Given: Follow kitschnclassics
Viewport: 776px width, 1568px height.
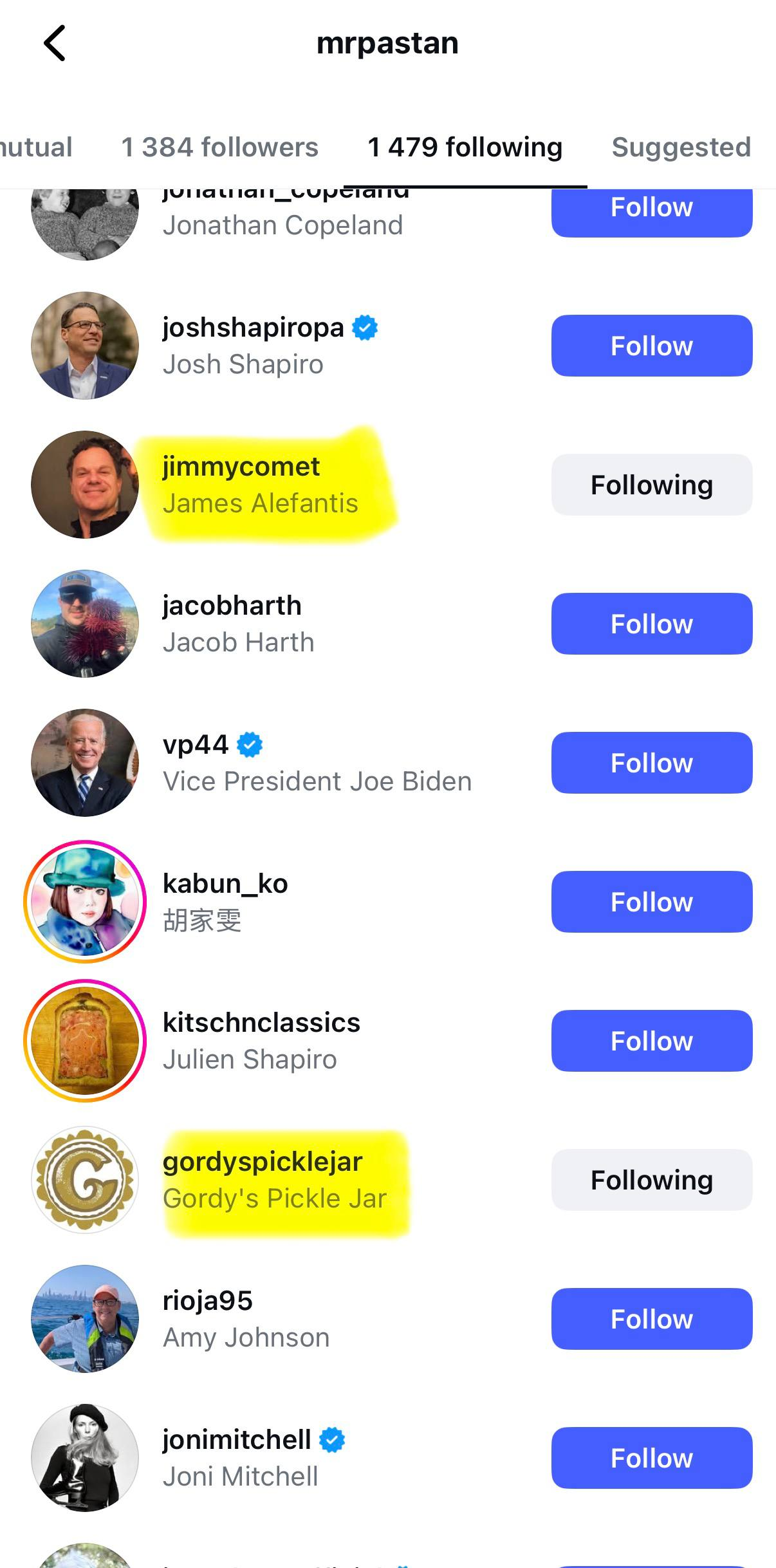Looking at the screenshot, I should pyautogui.click(x=651, y=1041).
